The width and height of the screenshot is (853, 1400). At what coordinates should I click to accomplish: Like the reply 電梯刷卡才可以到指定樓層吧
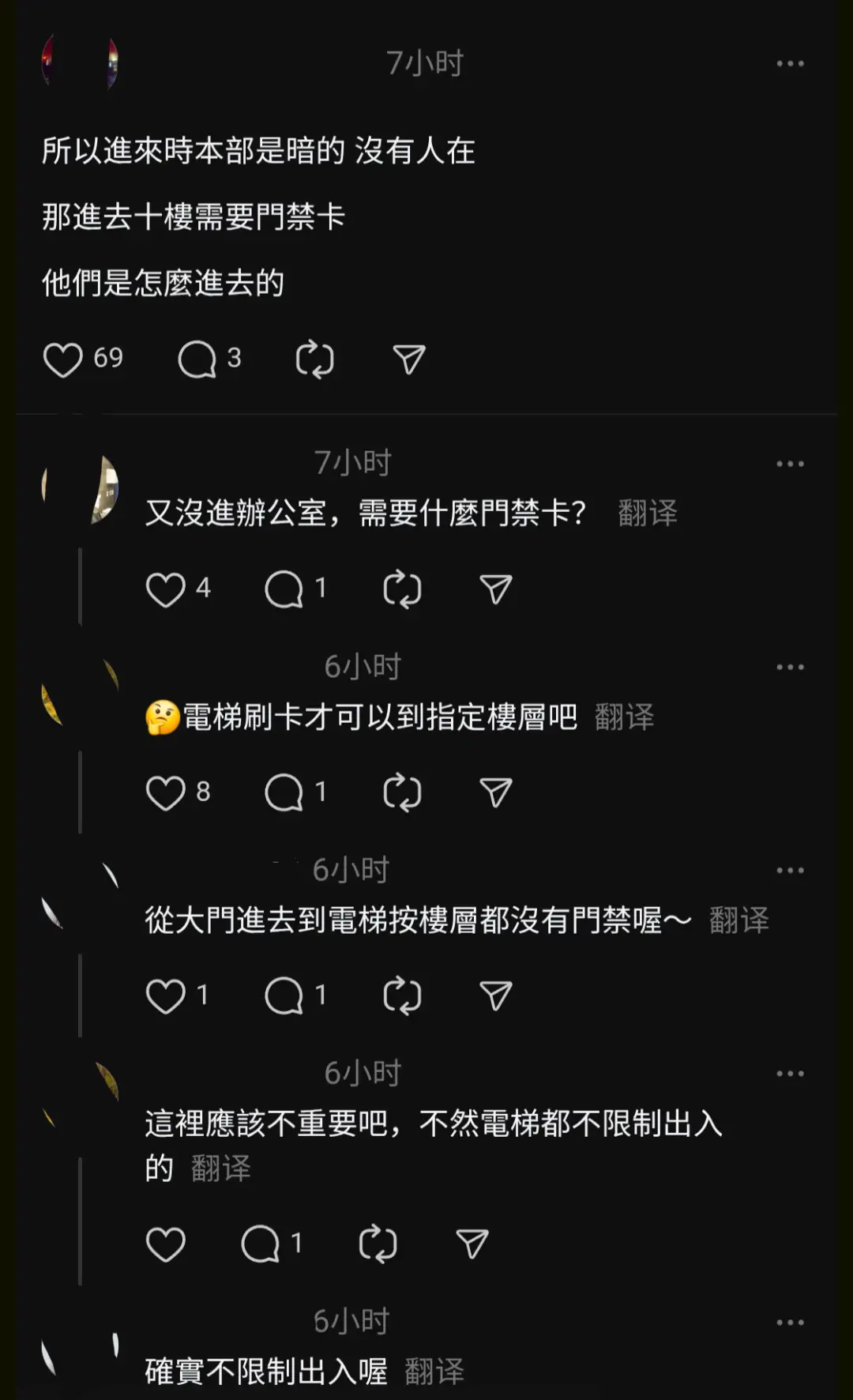[165, 792]
